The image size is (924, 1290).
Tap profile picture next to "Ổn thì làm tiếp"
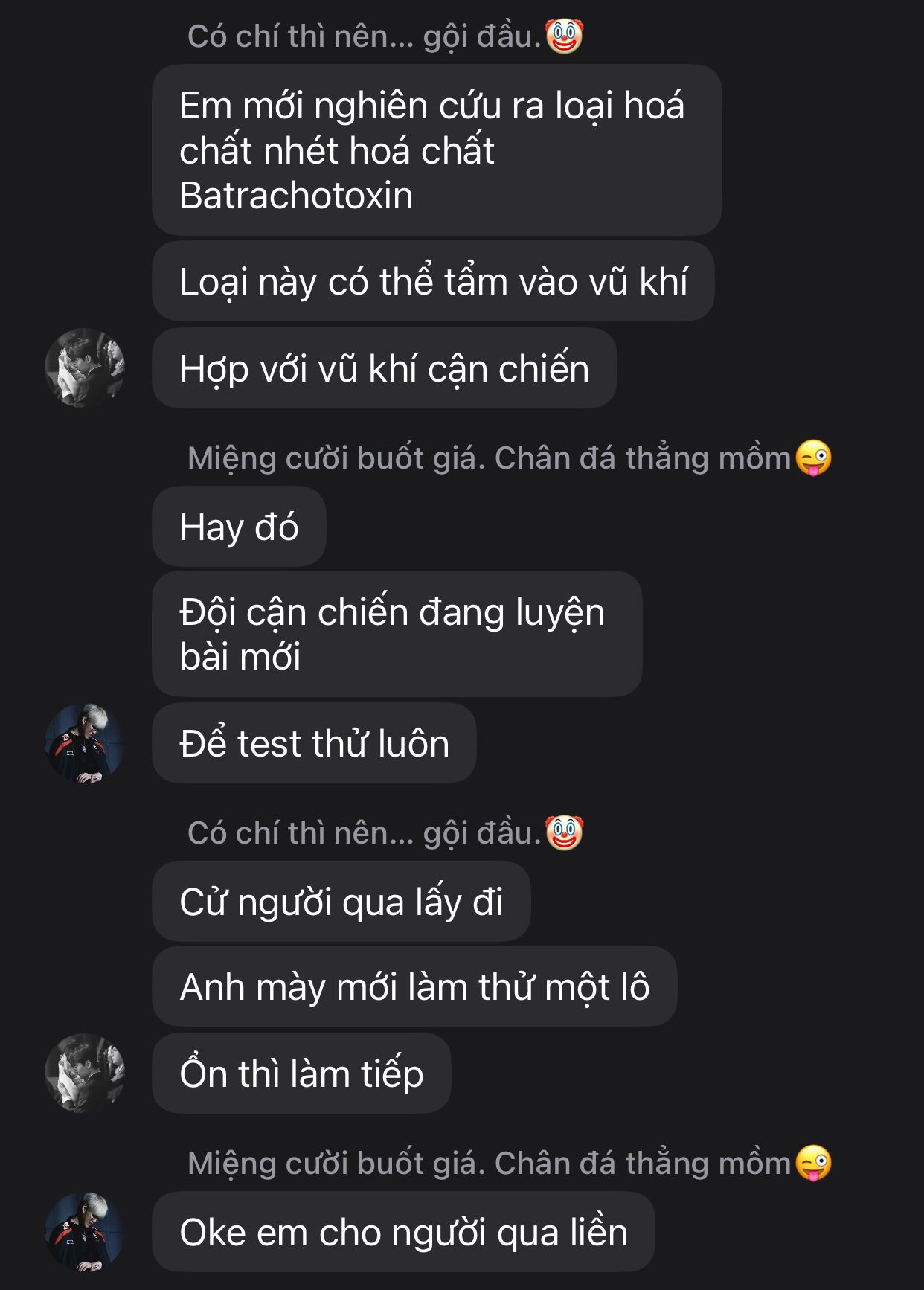coord(85,1073)
